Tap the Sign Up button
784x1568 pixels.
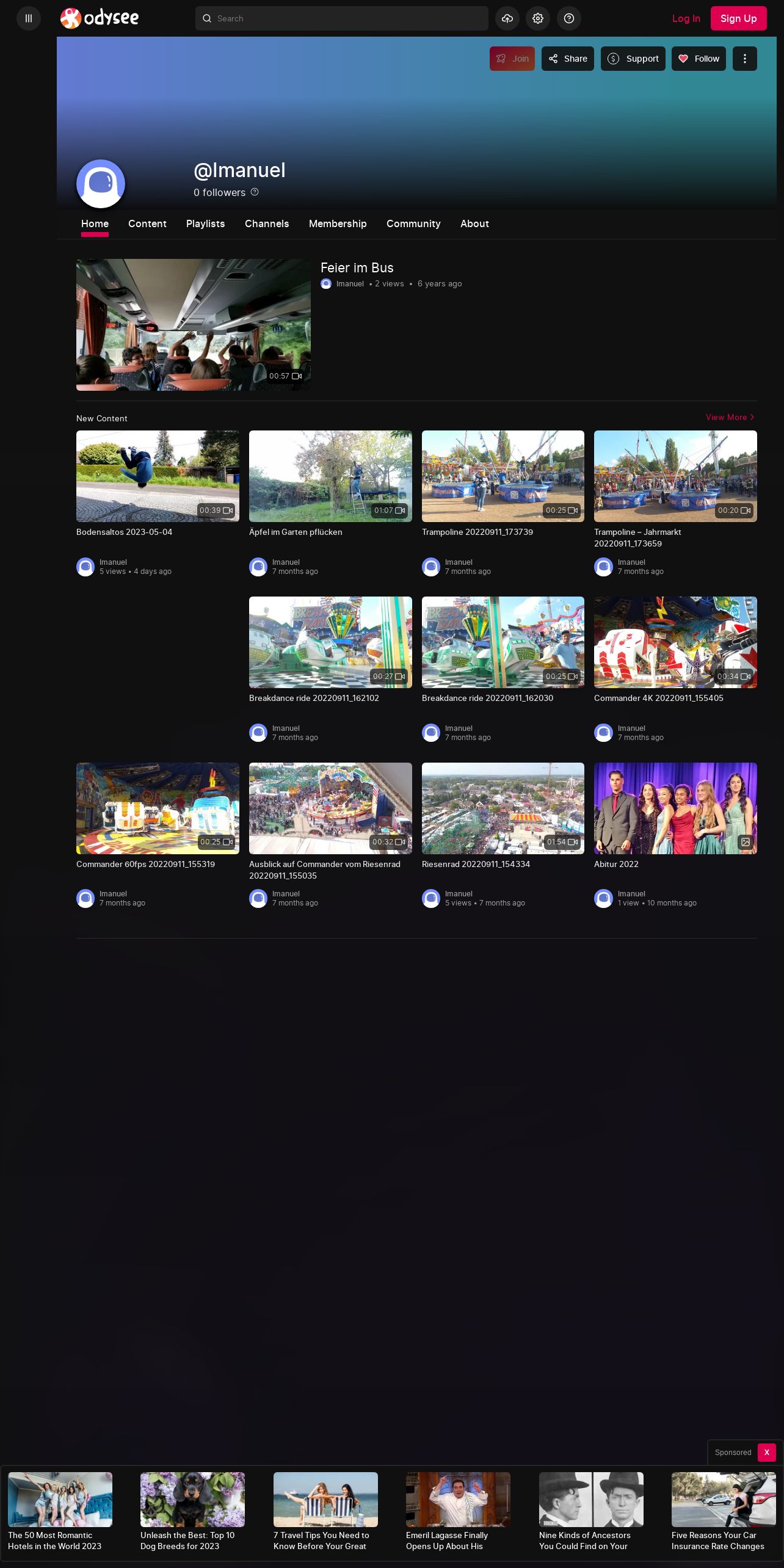click(x=738, y=18)
